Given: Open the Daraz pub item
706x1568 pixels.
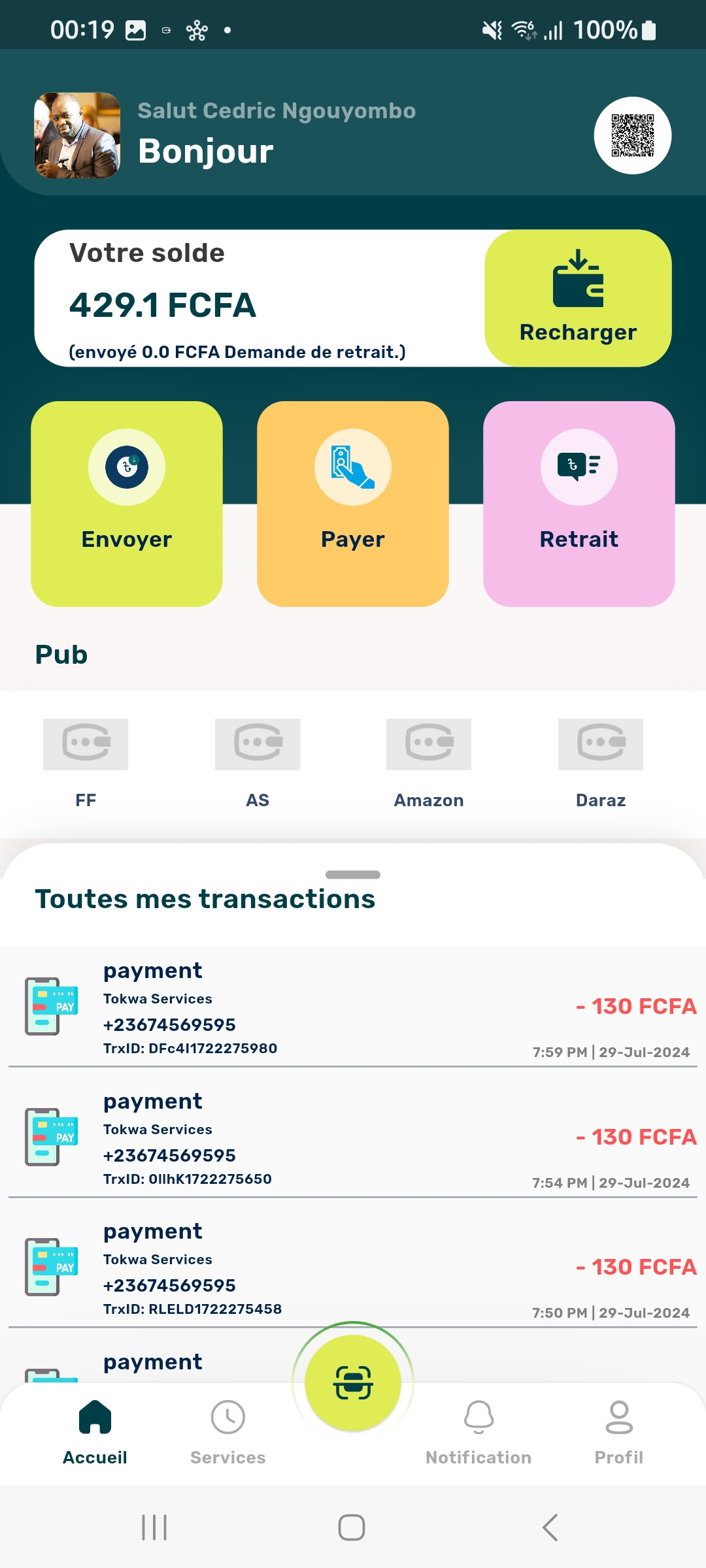Looking at the screenshot, I should (600, 762).
